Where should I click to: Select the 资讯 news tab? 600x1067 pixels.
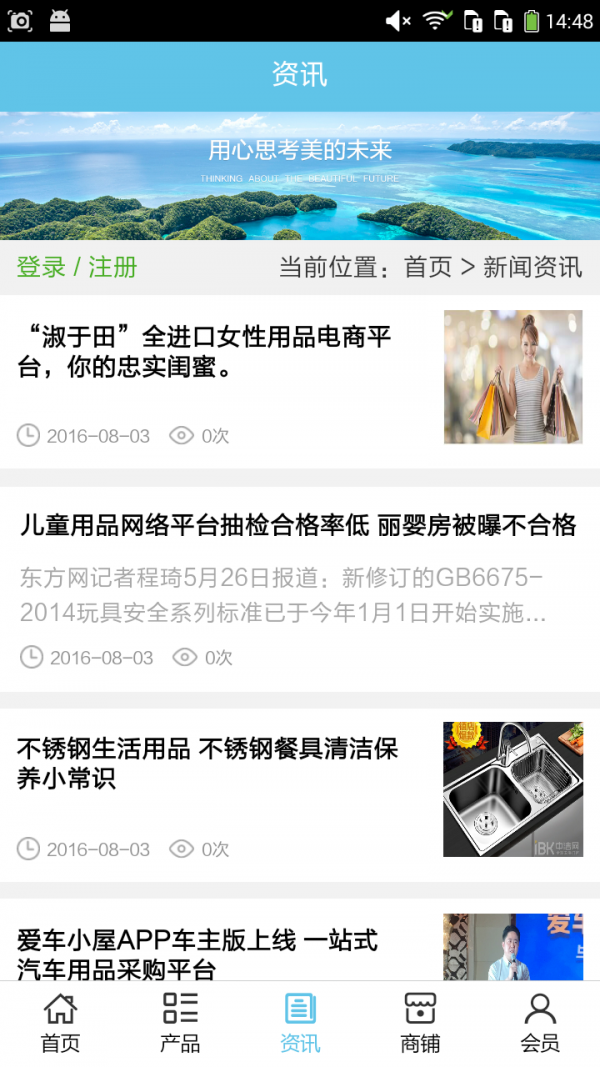[300, 1023]
